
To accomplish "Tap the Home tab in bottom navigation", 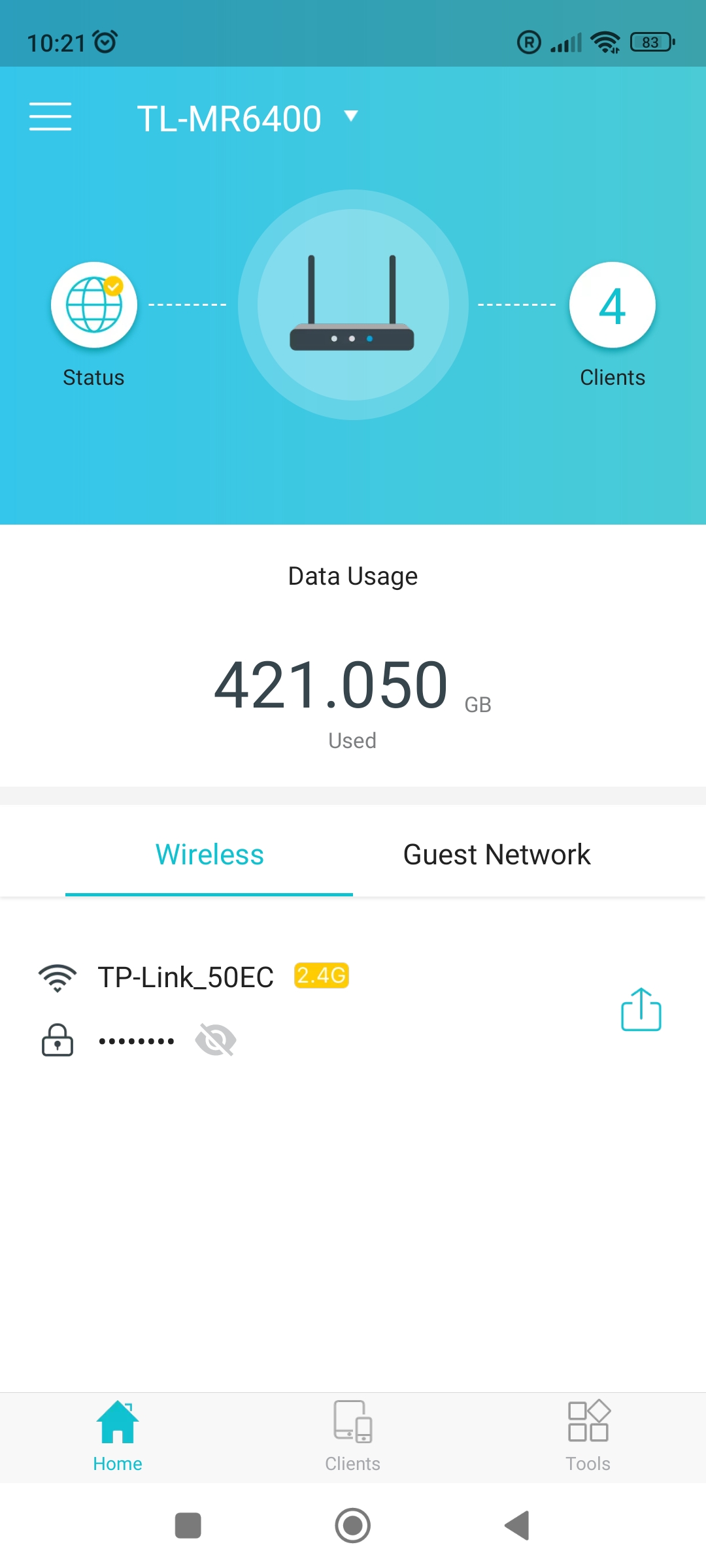I will click(118, 1437).
